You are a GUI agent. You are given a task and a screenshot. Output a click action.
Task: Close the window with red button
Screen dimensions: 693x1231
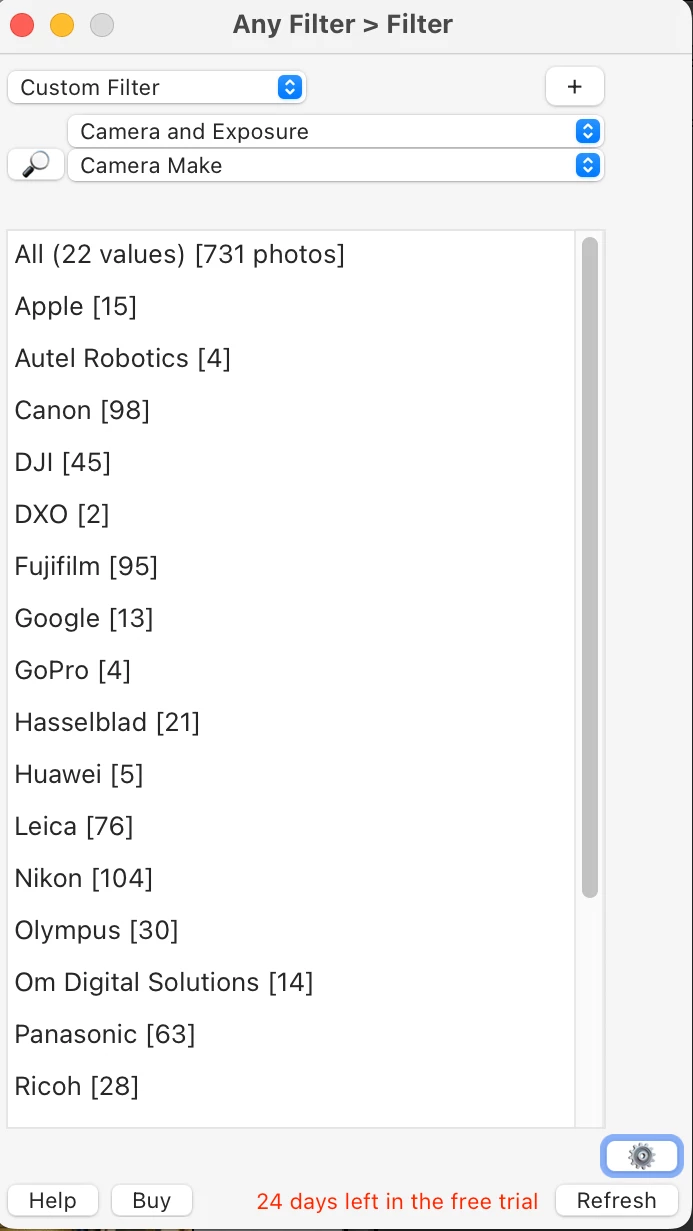(x=22, y=25)
